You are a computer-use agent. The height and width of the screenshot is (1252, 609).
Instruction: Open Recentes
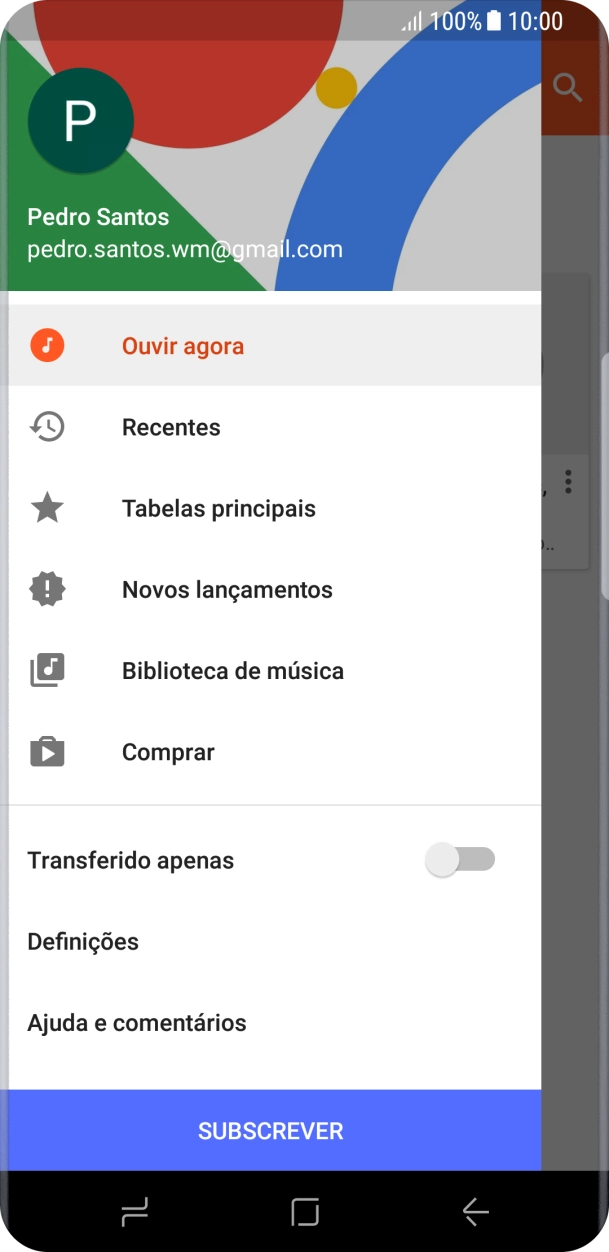tap(270, 427)
